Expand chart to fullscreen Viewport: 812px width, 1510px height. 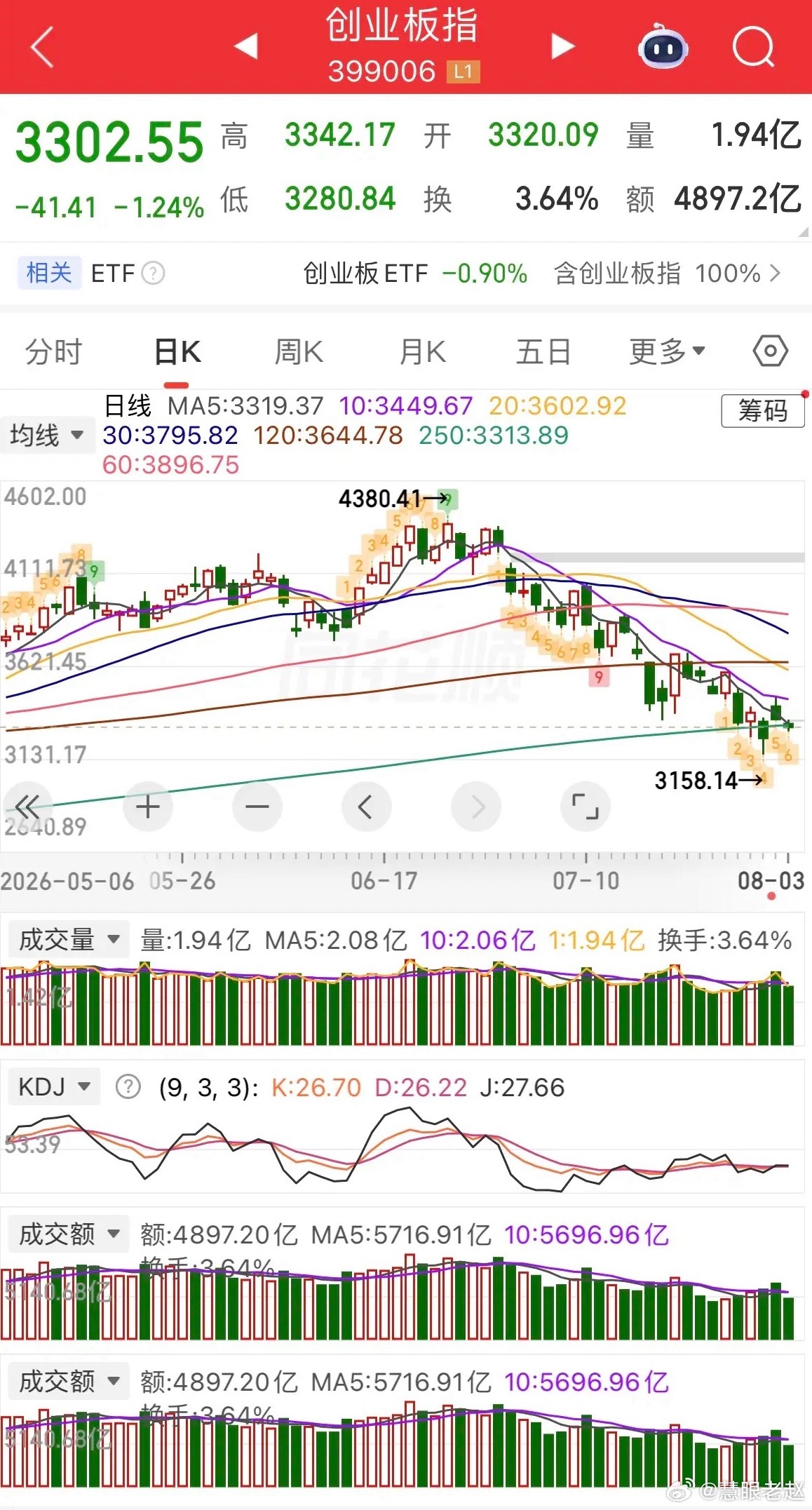(x=586, y=807)
